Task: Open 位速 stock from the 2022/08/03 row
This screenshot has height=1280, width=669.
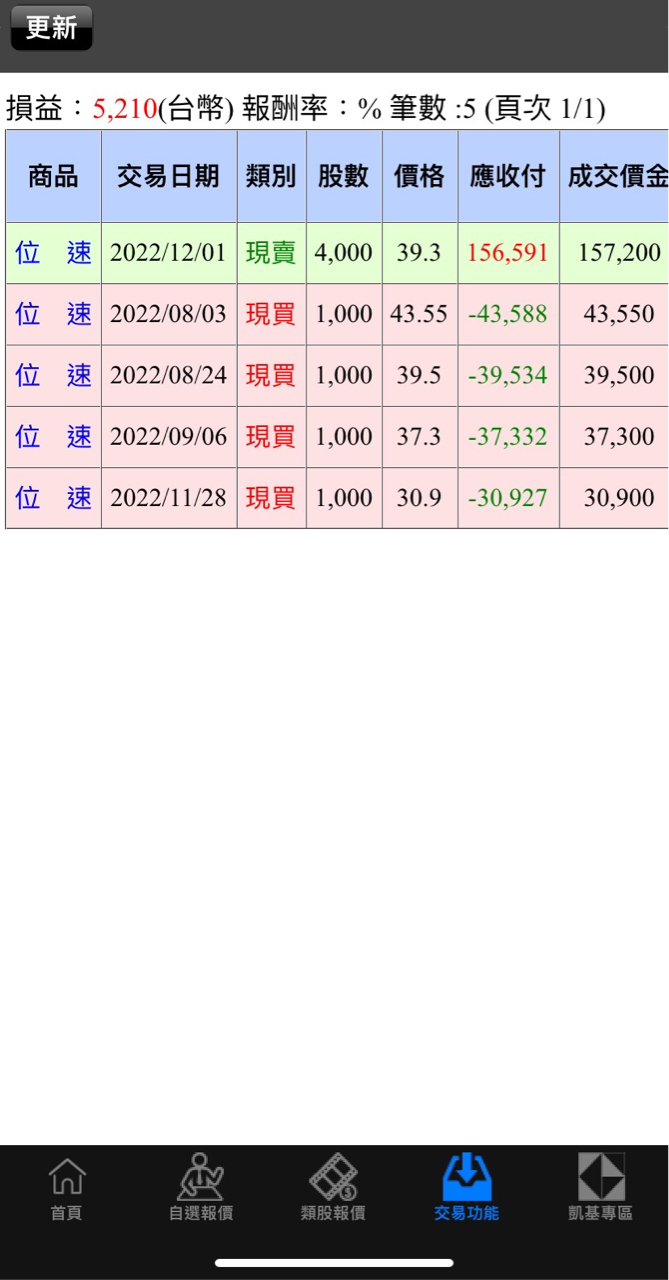Action: click(x=53, y=314)
